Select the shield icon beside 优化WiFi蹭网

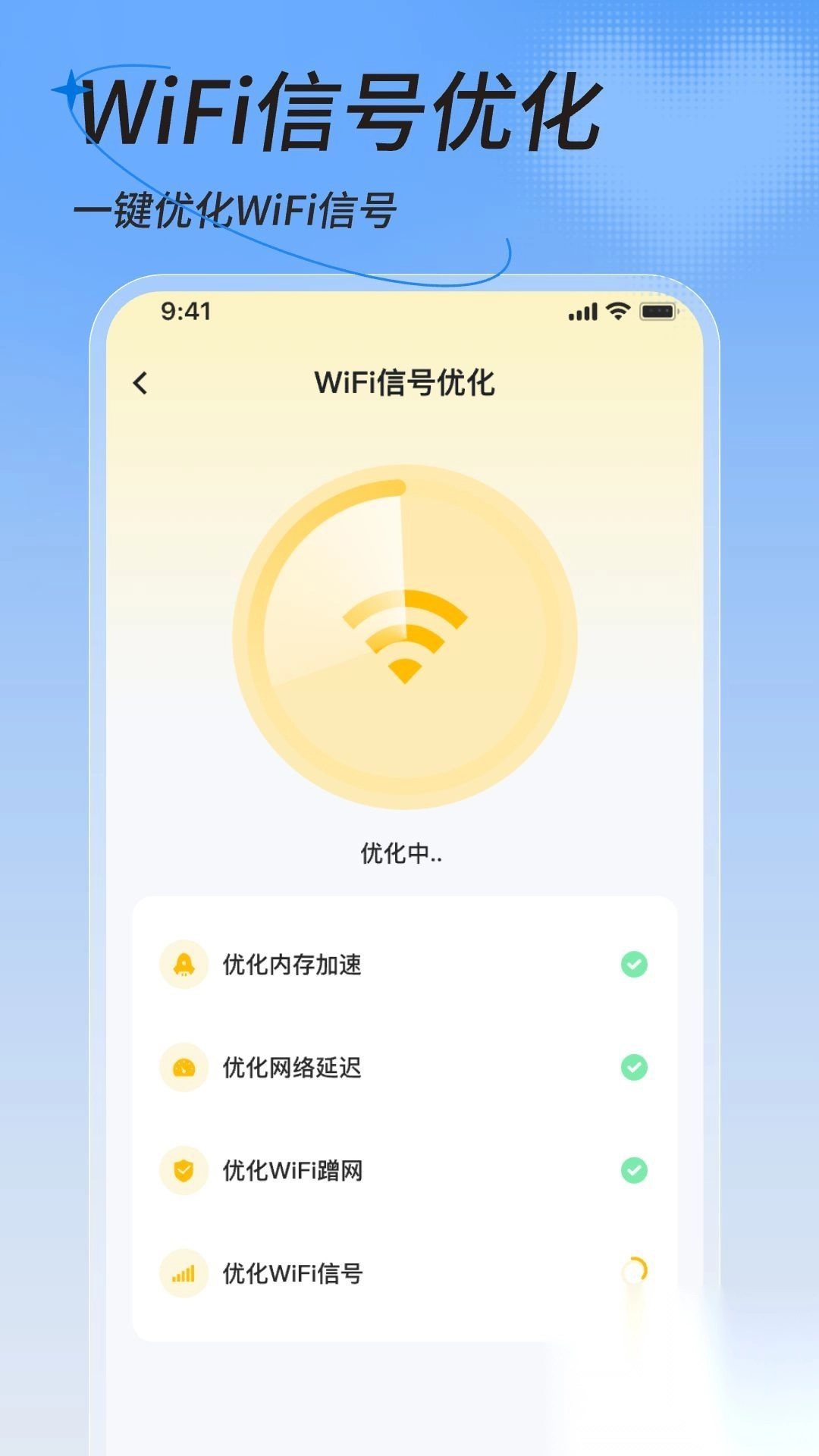[x=184, y=1170]
